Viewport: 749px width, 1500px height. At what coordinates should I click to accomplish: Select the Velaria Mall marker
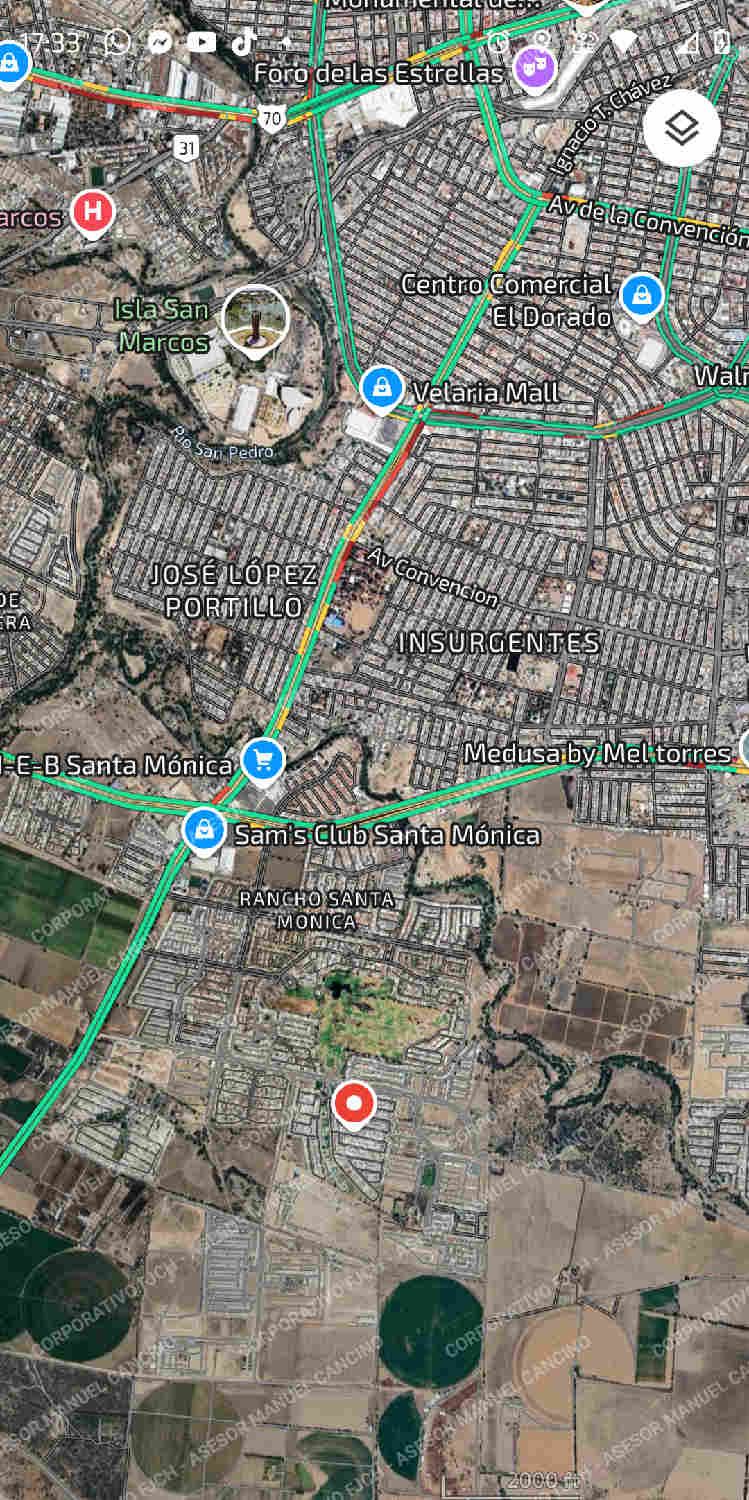(381, 388)
